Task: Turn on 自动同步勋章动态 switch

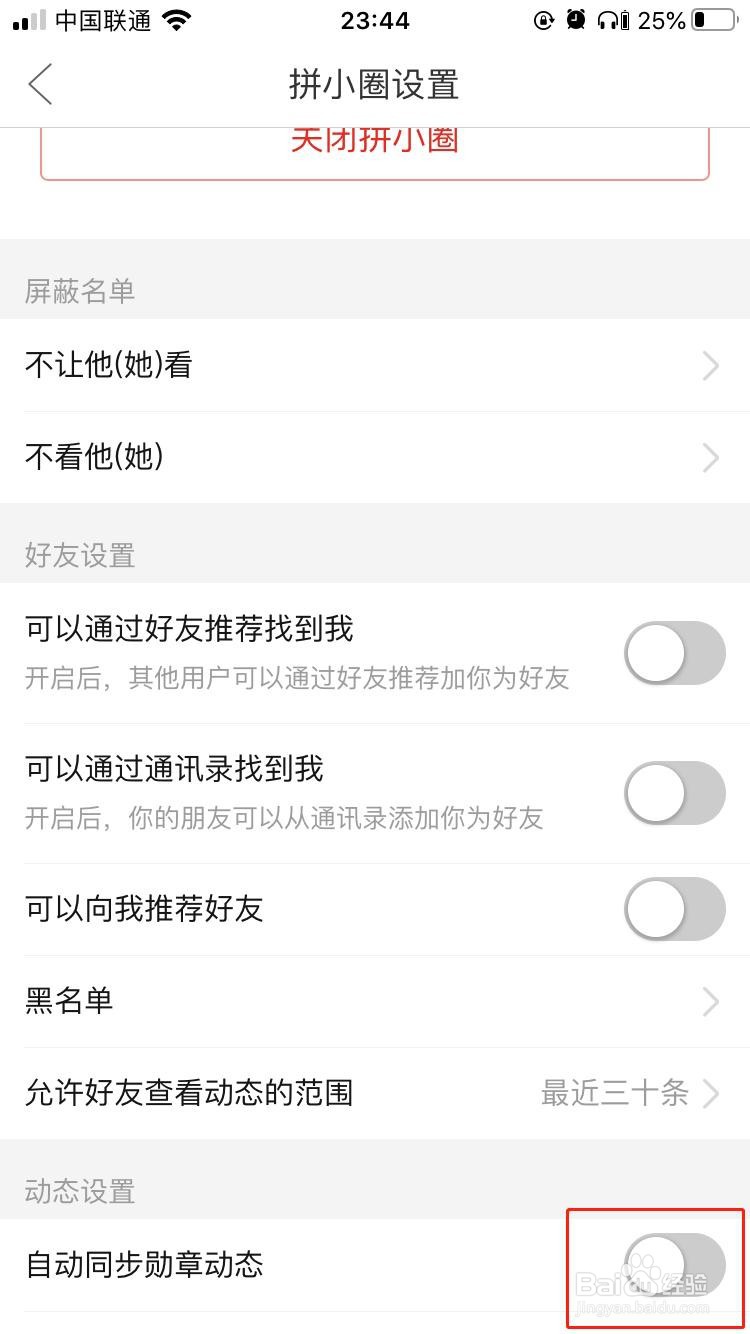Action: (675, 1264)
